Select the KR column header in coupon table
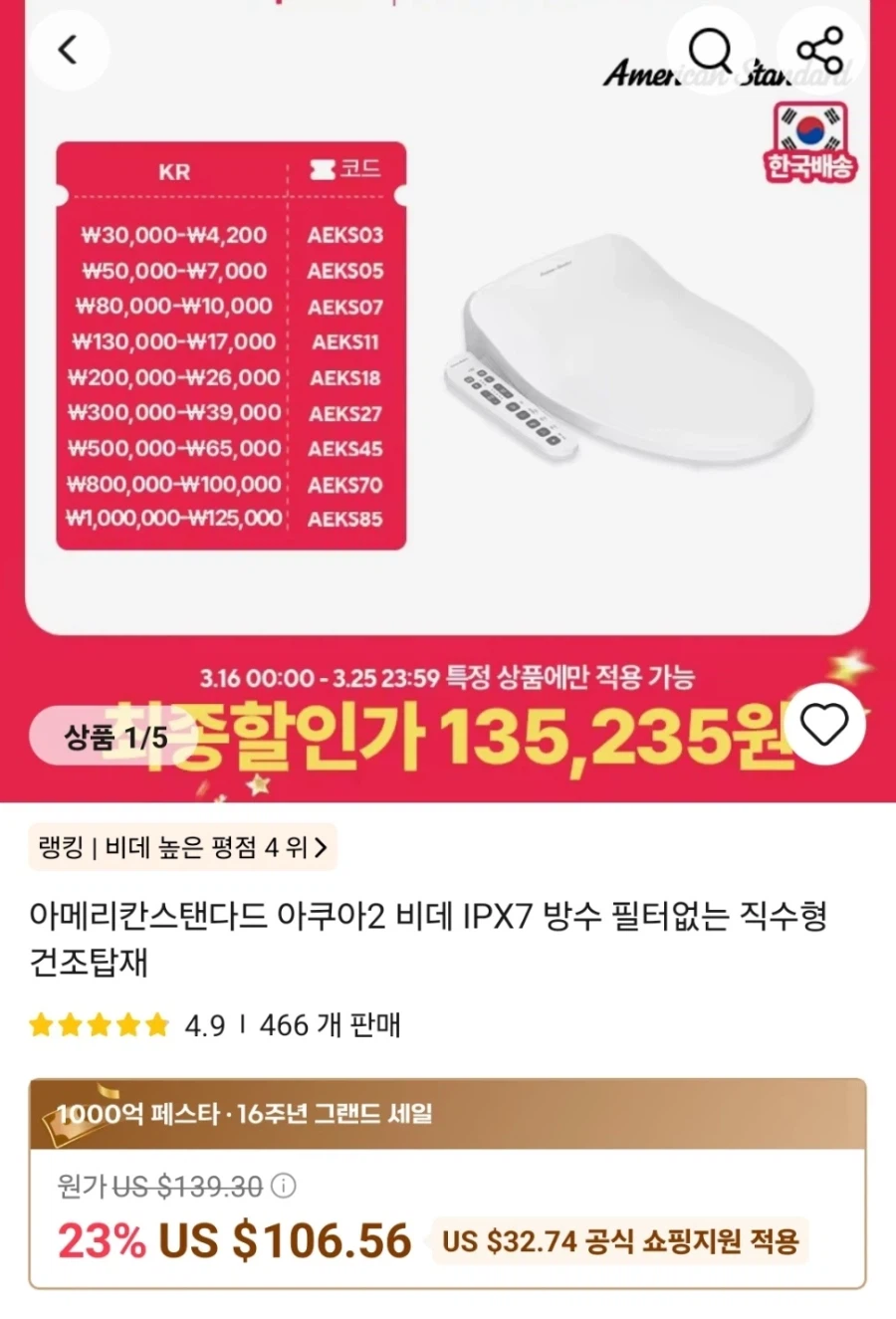Viewport: 896px width, 1319px height. click(175, 170)
